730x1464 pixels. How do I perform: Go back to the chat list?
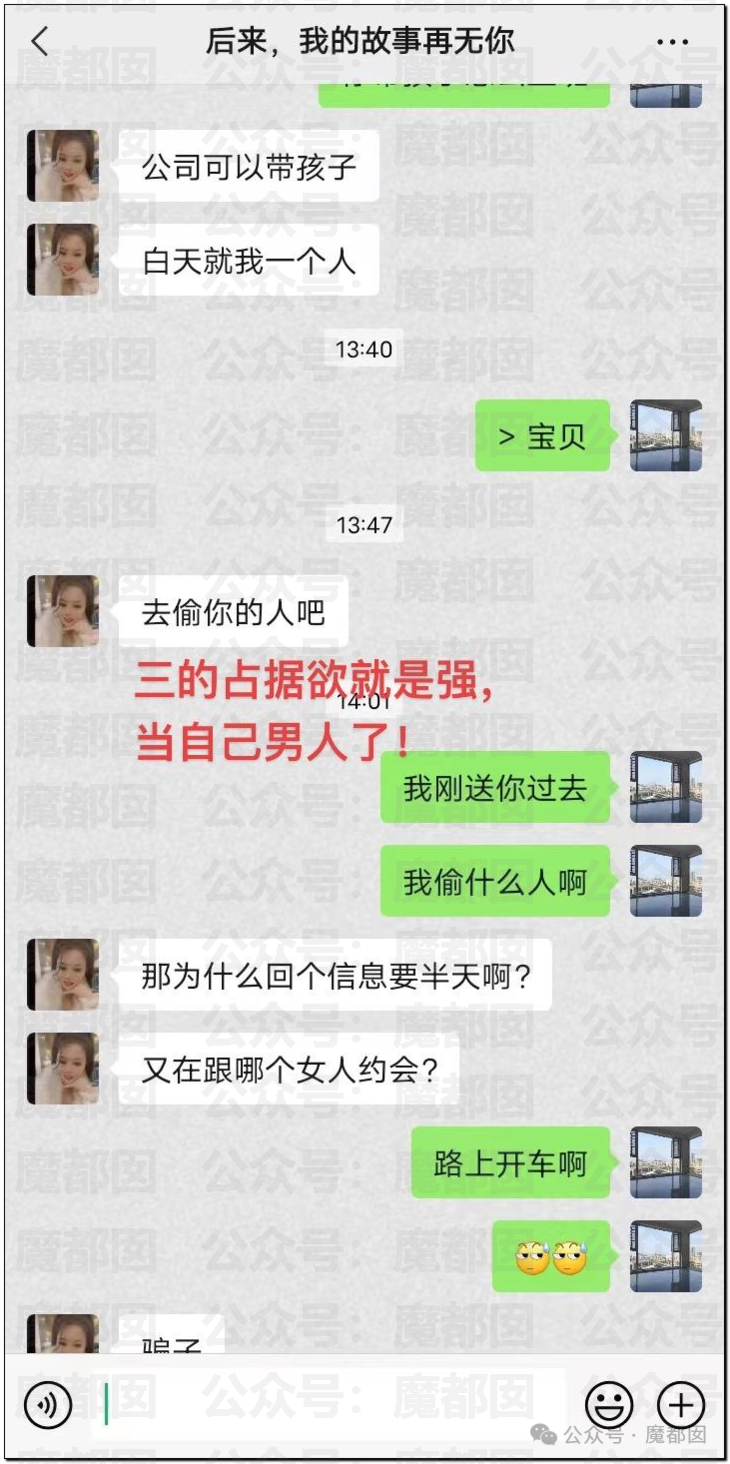point(40,41)
